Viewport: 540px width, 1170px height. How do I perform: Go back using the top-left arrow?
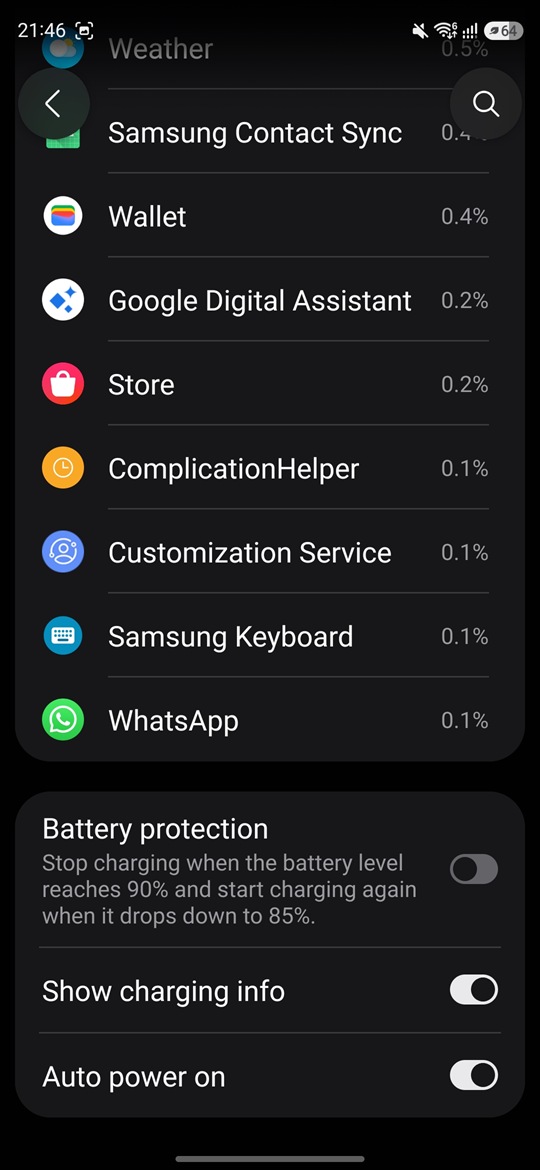click(x=53, y=104)
